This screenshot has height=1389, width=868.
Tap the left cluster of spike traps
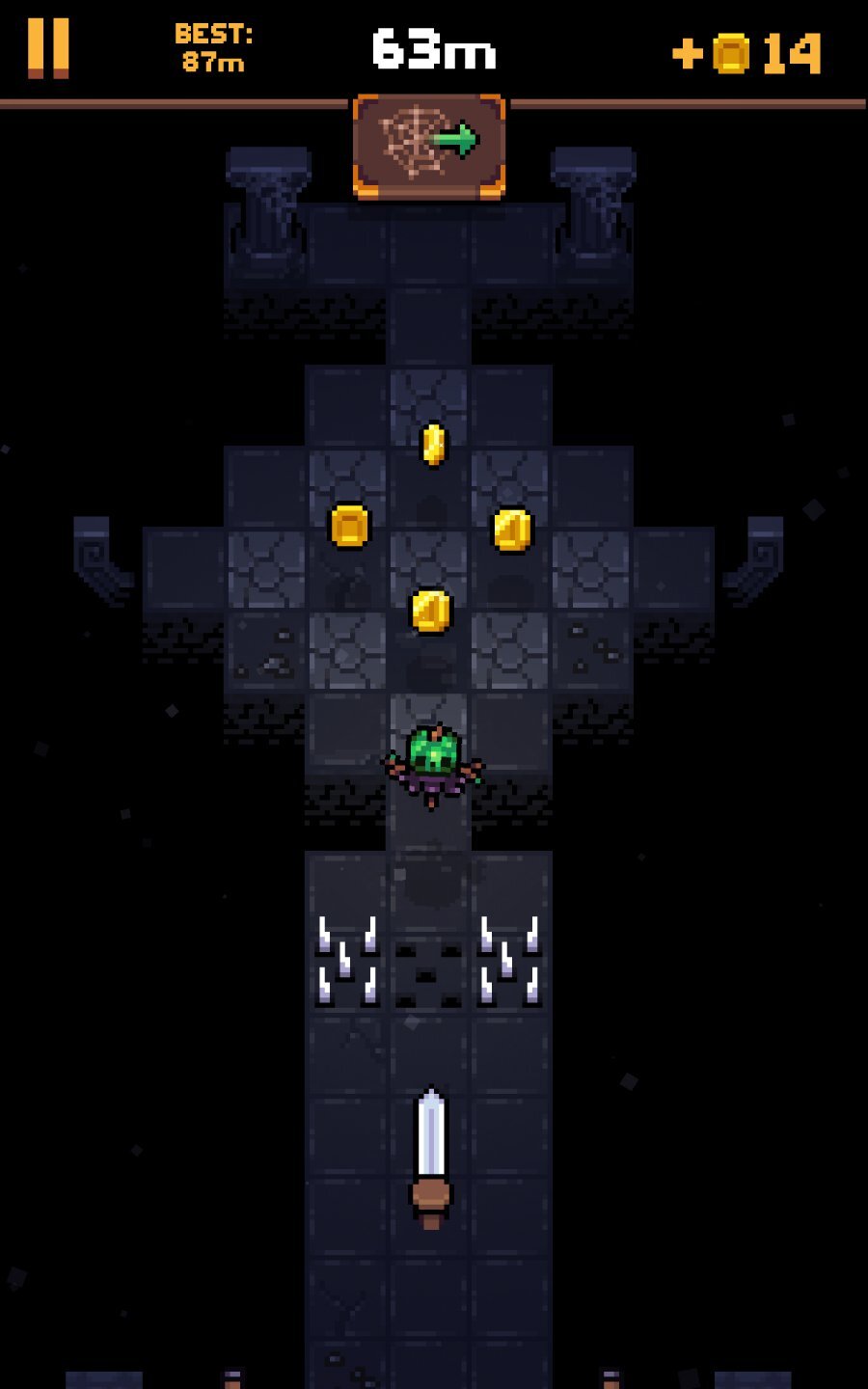(349, 960)
